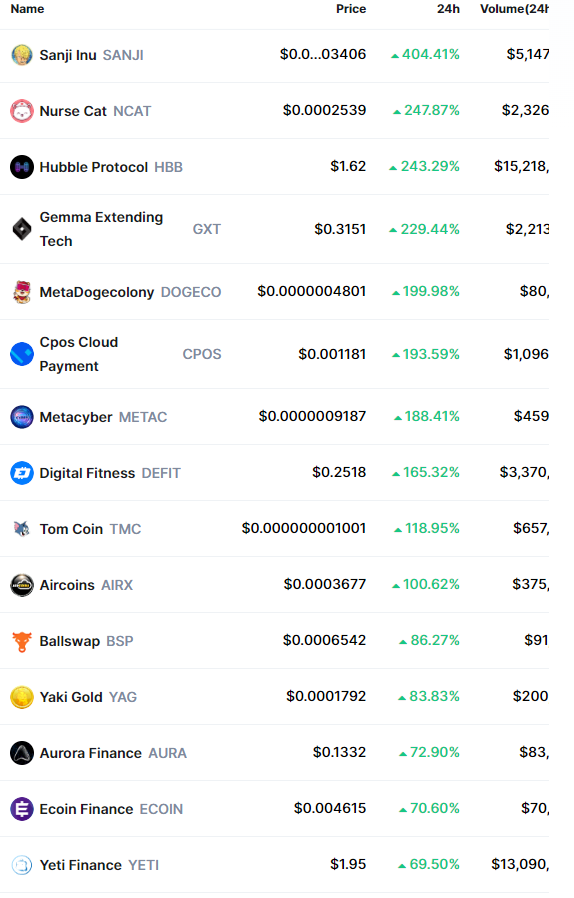This screenshot has width=574, height=898.
Task: Sort by 24h change column
Action: (448, 9)
